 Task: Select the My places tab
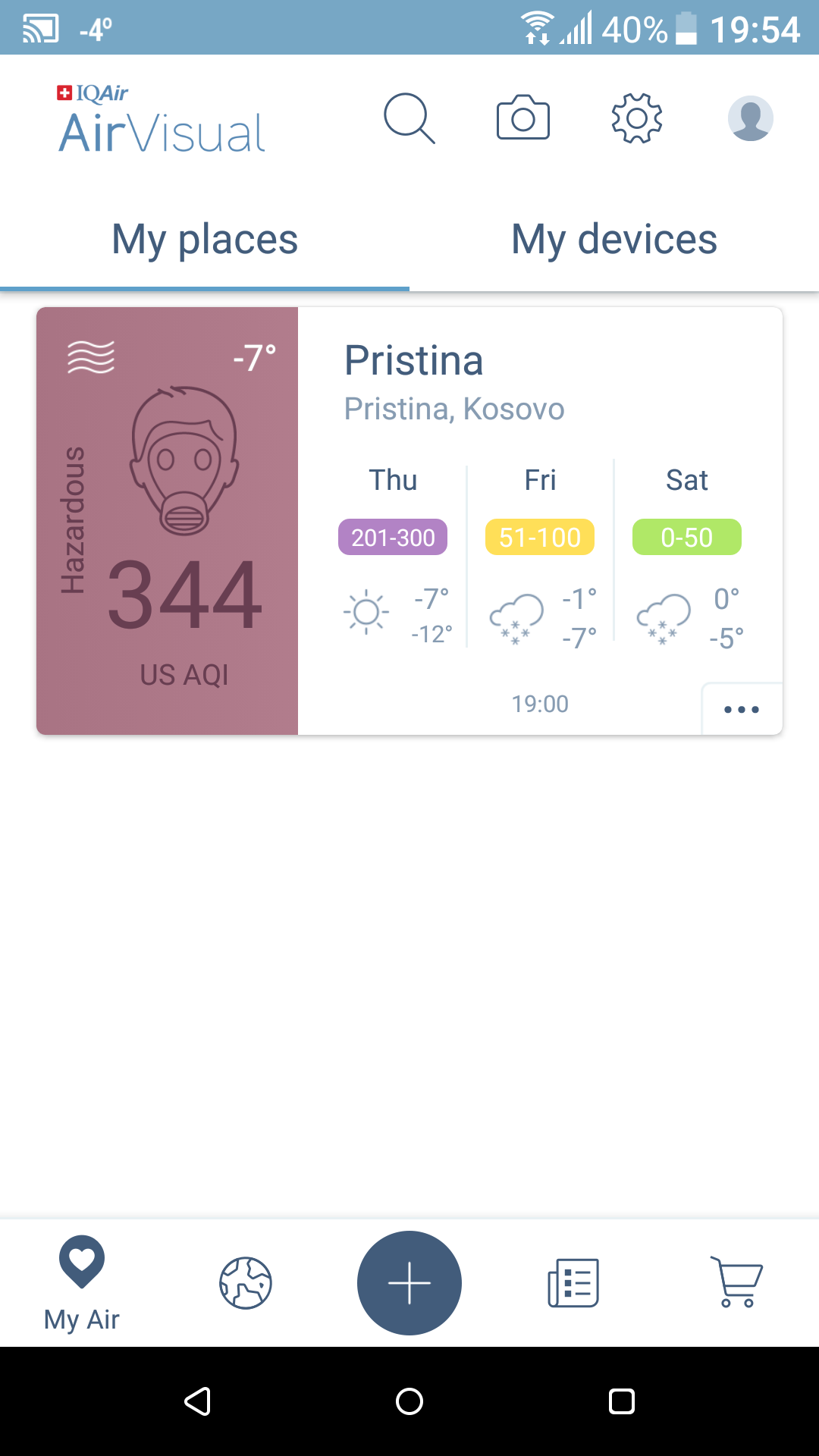[x=205, y=240]
